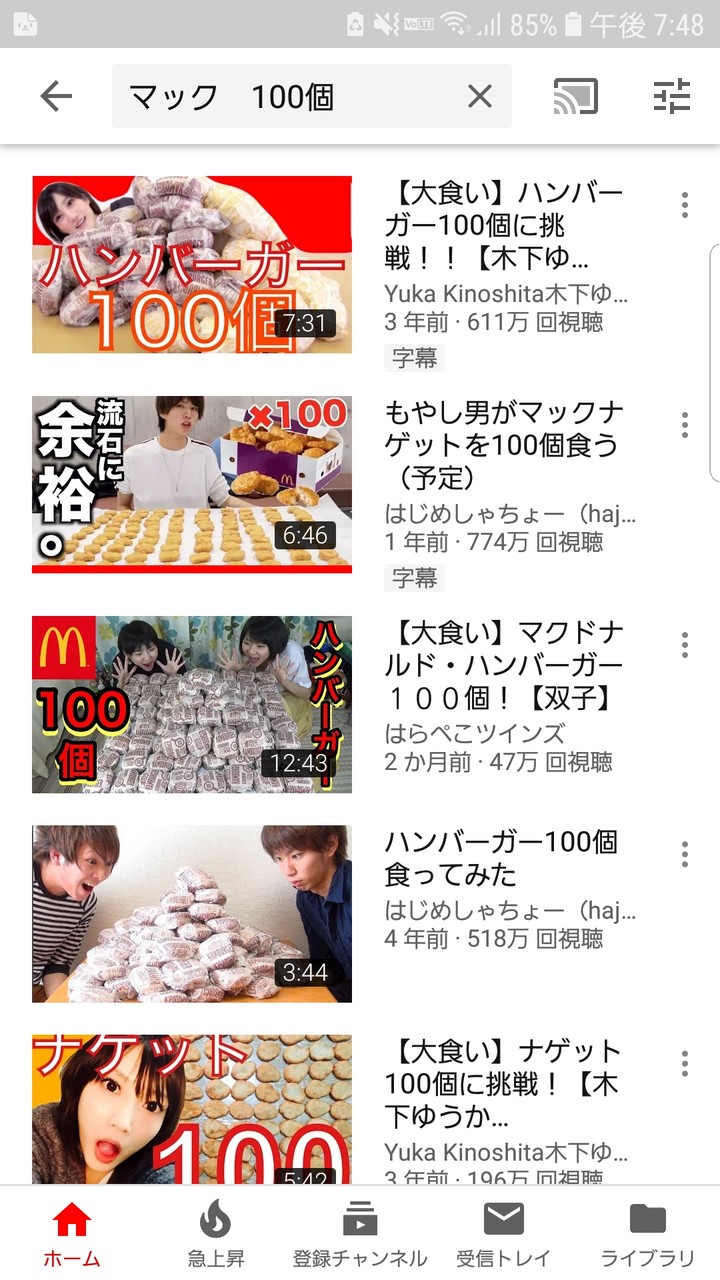Go back from search results
The height and width of the screenshot is (1280, 720).
[56, 97]
